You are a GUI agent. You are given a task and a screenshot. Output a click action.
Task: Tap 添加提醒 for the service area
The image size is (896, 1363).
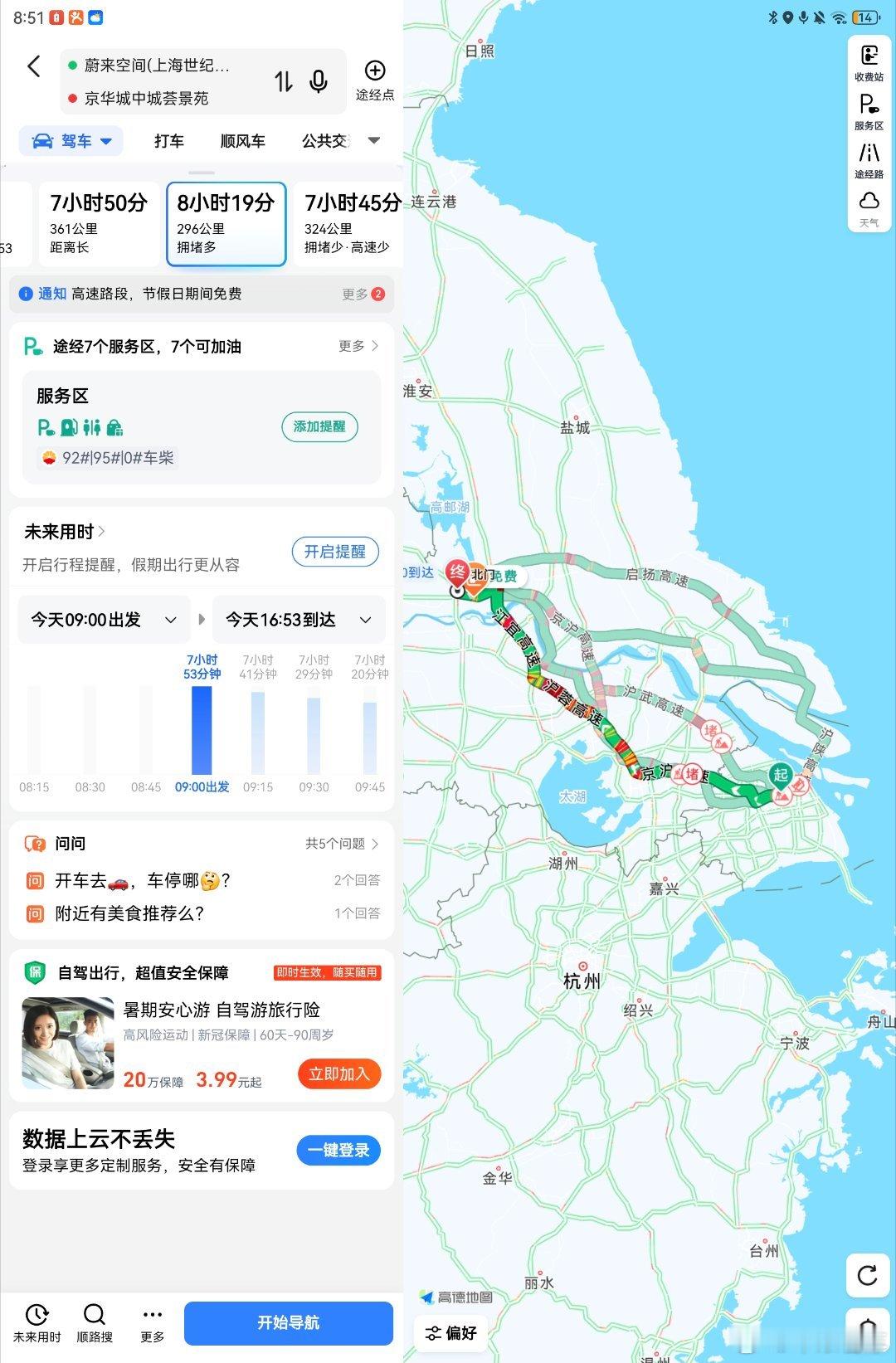[x=319, y=426]
